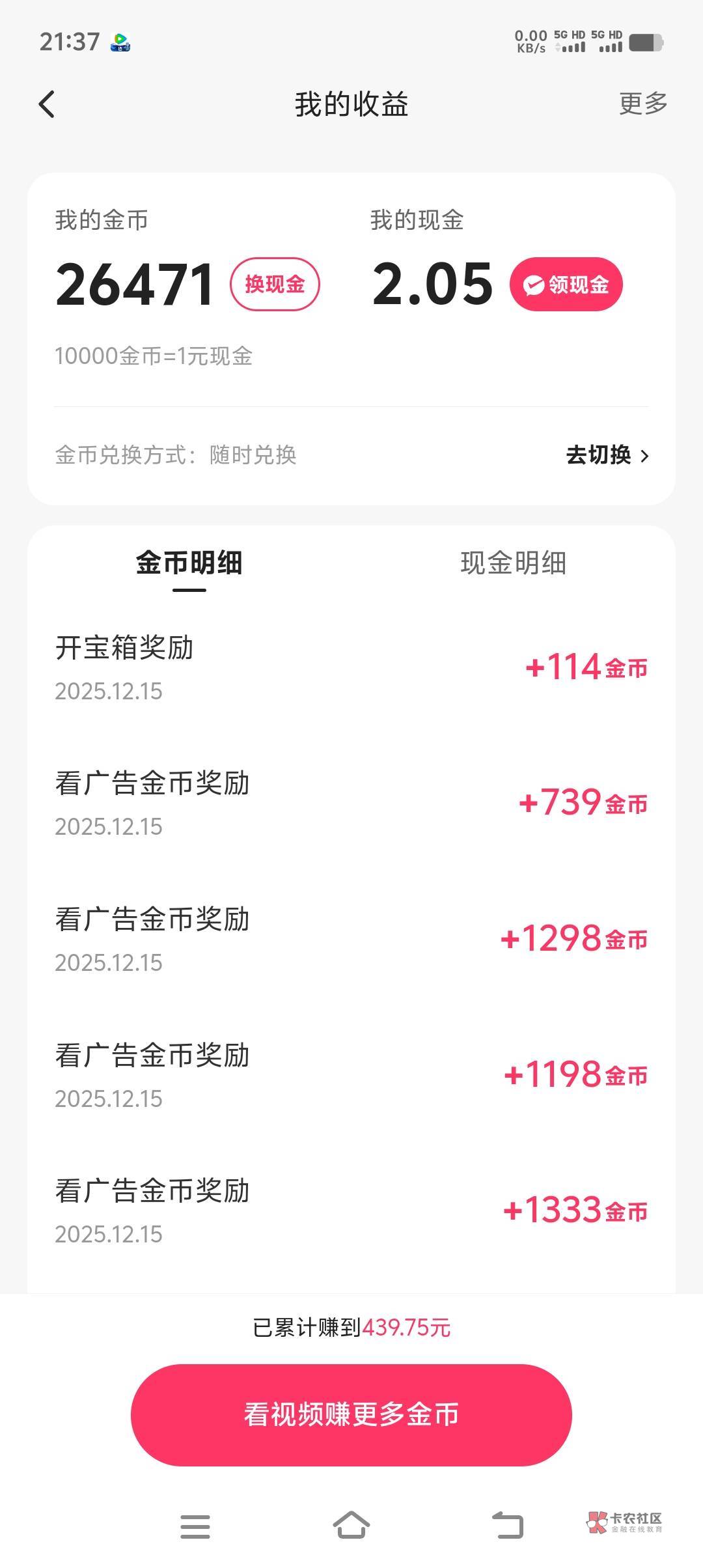The image size is (703, 1568).
Task: Open 去切换 to change exchange method
Action: coord(607,455)
